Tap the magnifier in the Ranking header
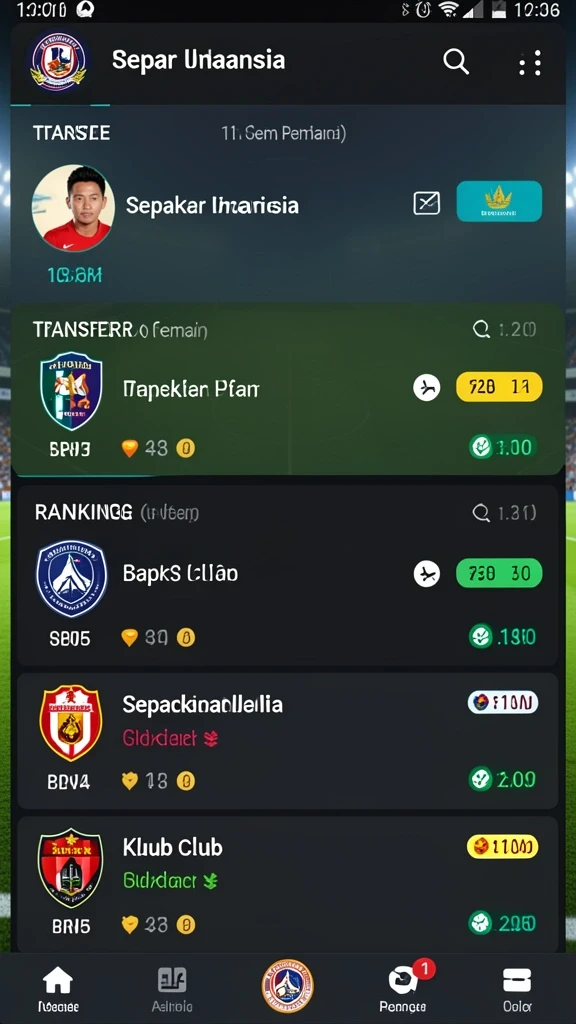 tap(481, 513)
